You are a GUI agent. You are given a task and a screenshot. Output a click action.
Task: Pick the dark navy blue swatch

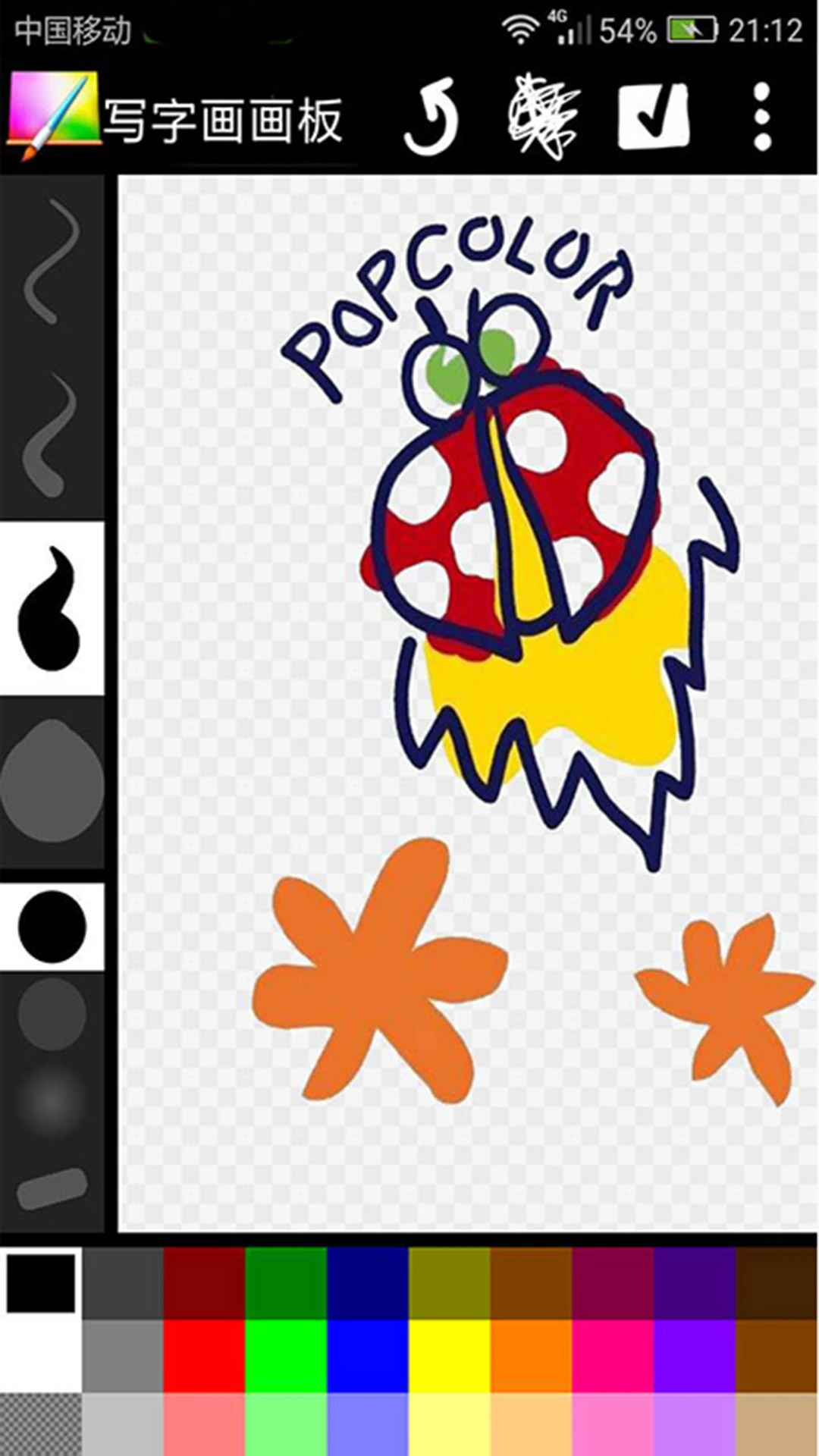368,1283
